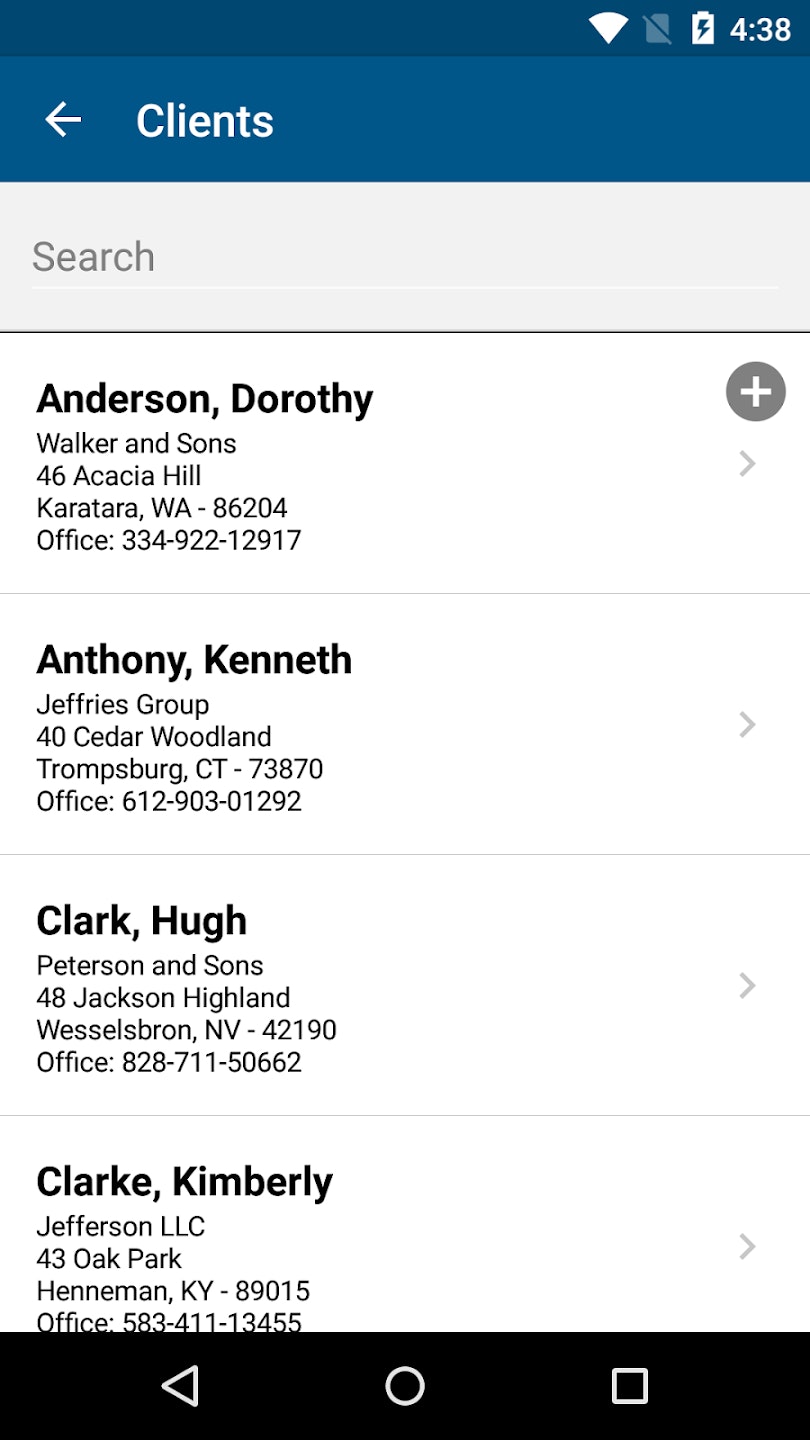Go back from the Clients screen
810x1440 pixels.
click(x=63, y=121)
